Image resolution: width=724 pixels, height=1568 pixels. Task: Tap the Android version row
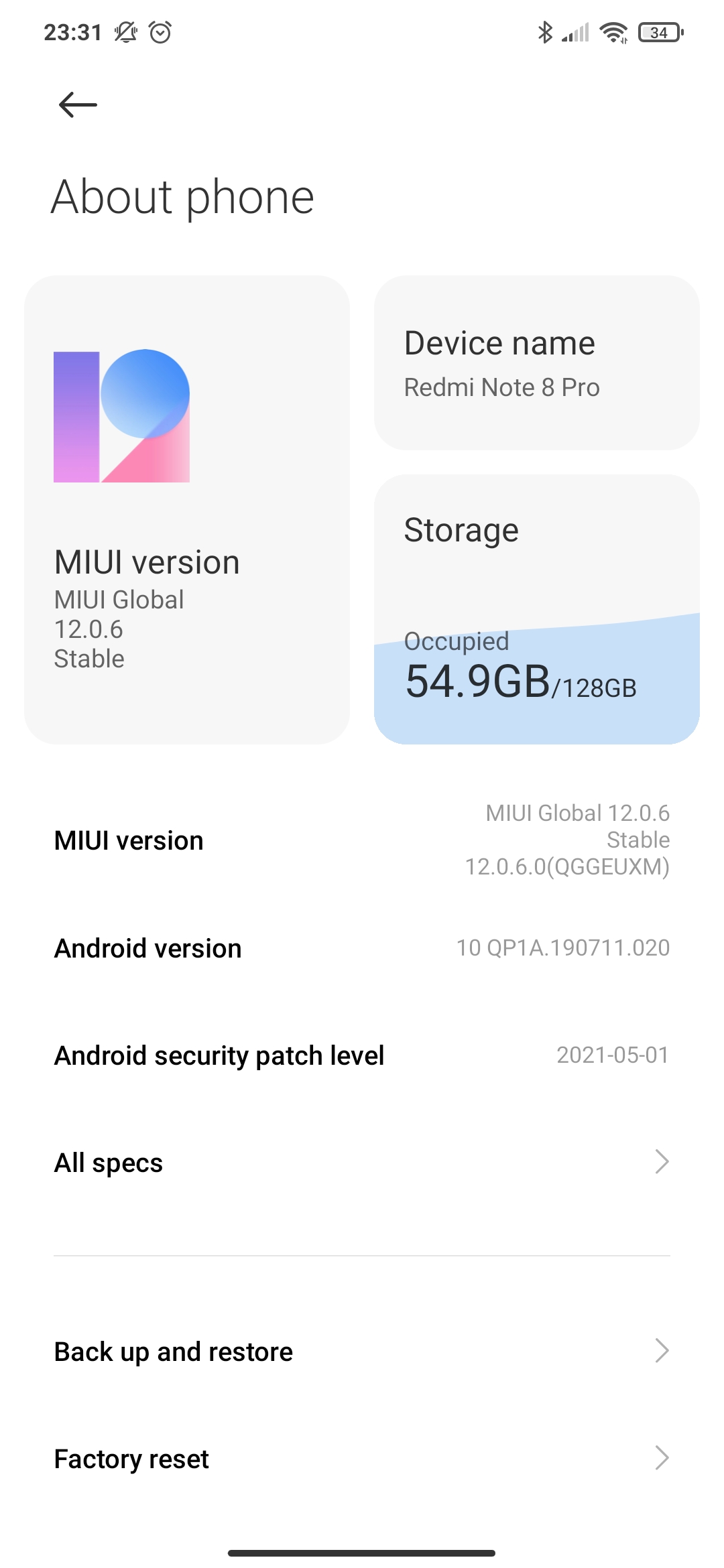[362, 948]
